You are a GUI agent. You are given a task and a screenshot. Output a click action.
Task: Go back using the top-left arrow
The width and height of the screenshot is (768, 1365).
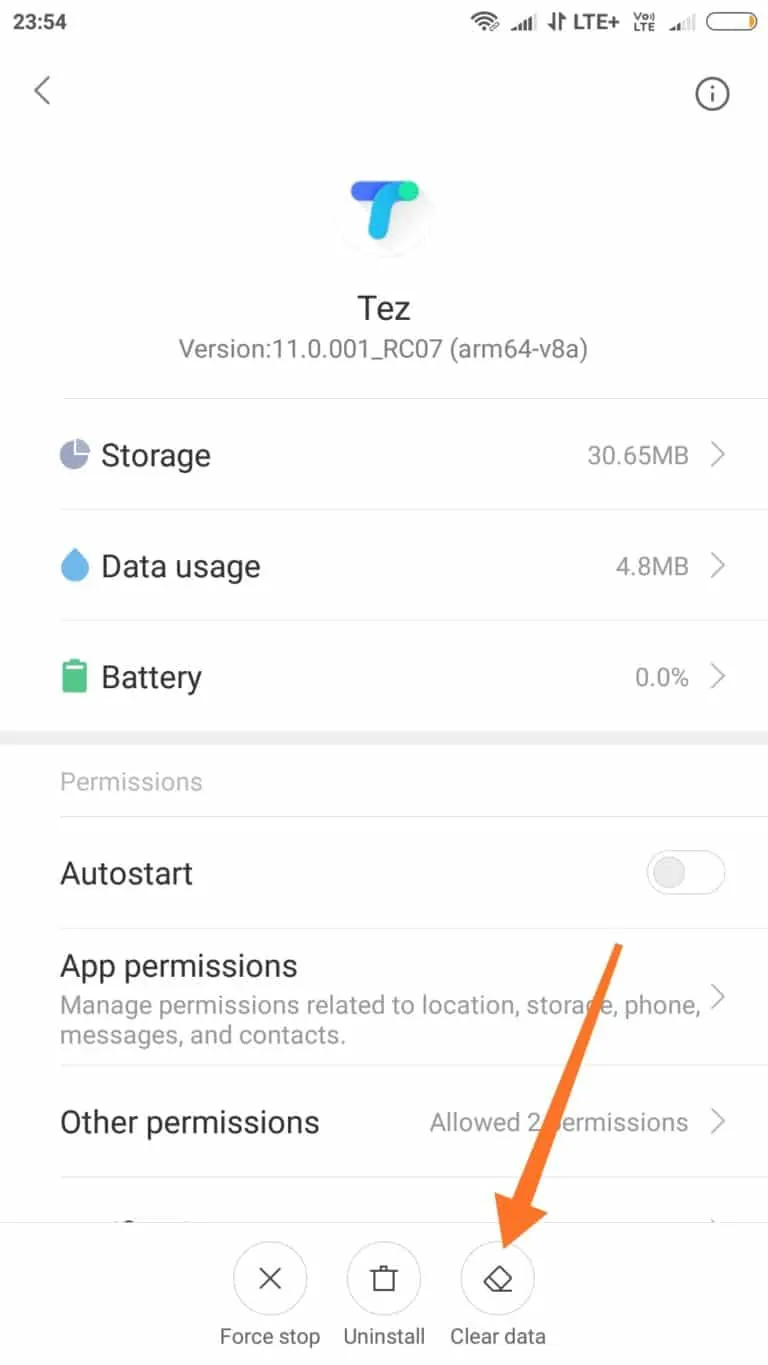[42, 91]
